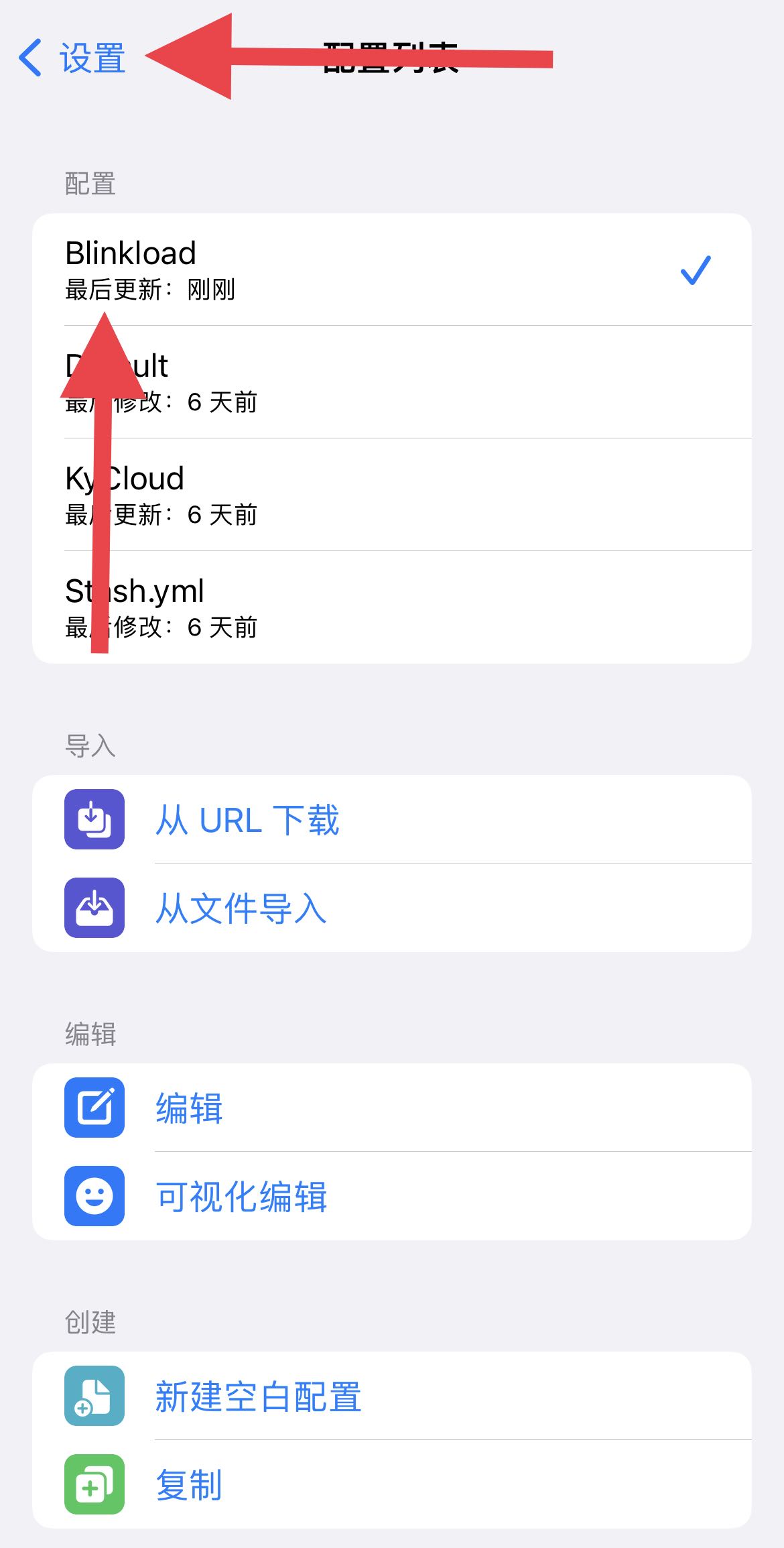The width and height of the screenshot is (784, 1548).
Task: Tap 复制 to duplicate the configuration
Action: 392,1484
